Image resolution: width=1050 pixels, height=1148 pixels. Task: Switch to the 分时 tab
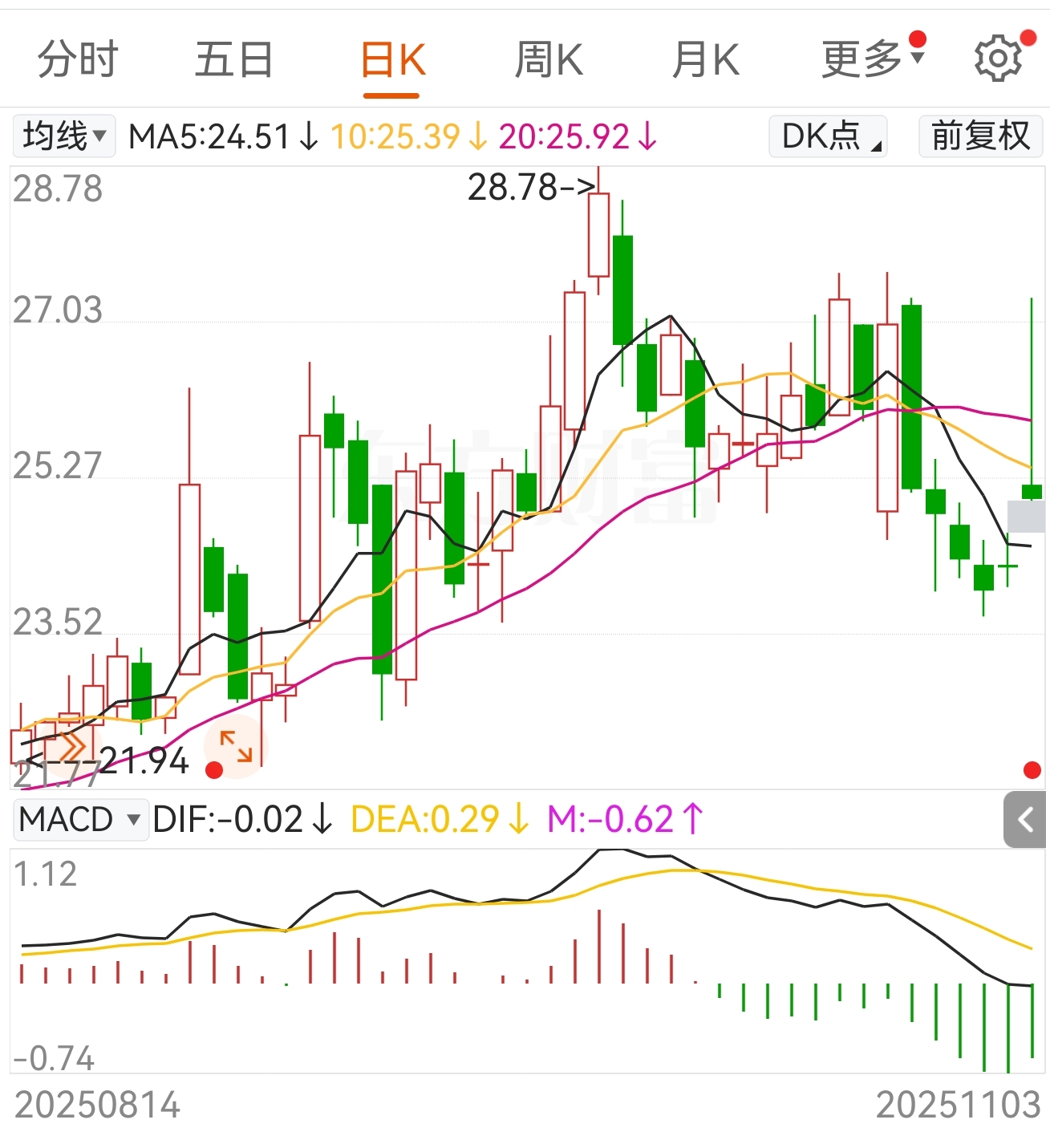pyautogui.click(x=78, y=59)
